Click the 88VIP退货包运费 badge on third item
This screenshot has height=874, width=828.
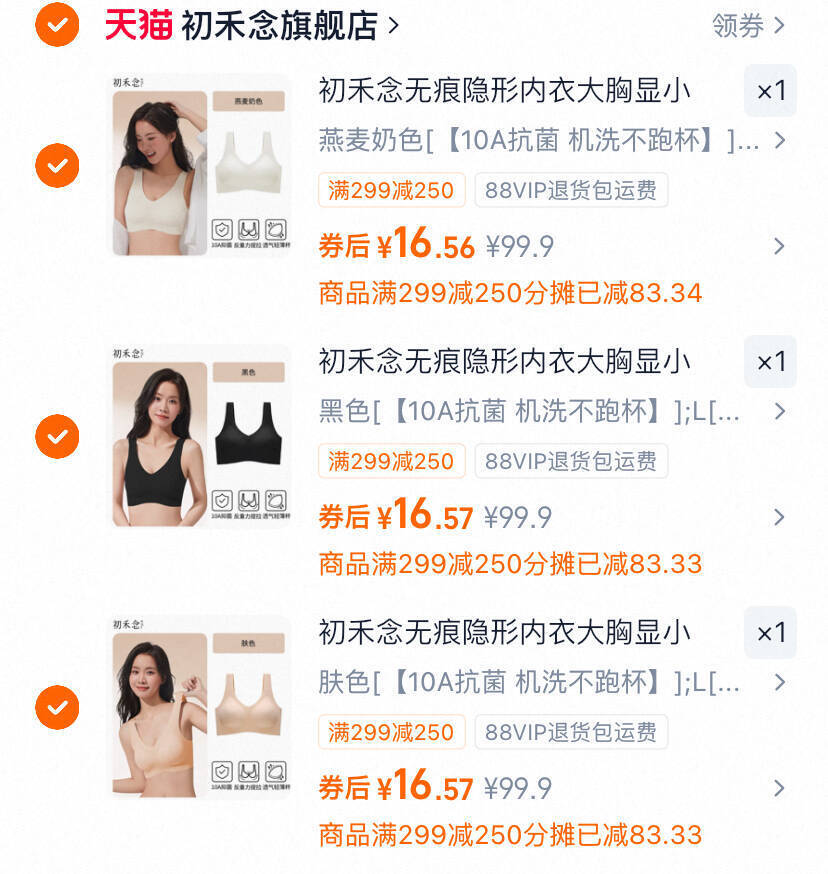[571, 732]
